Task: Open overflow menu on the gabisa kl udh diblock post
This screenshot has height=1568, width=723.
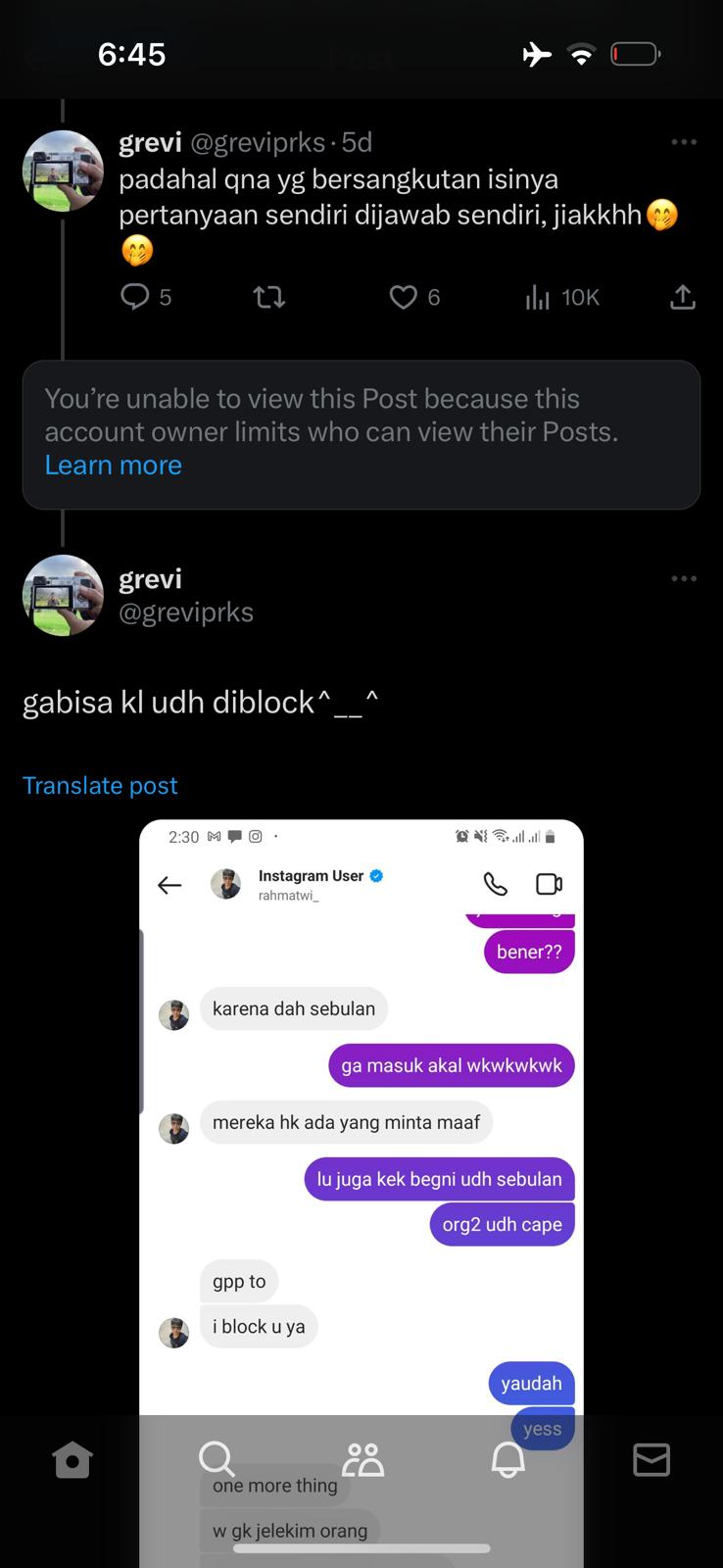Action: pyautogui.click(x=683, y=578)
